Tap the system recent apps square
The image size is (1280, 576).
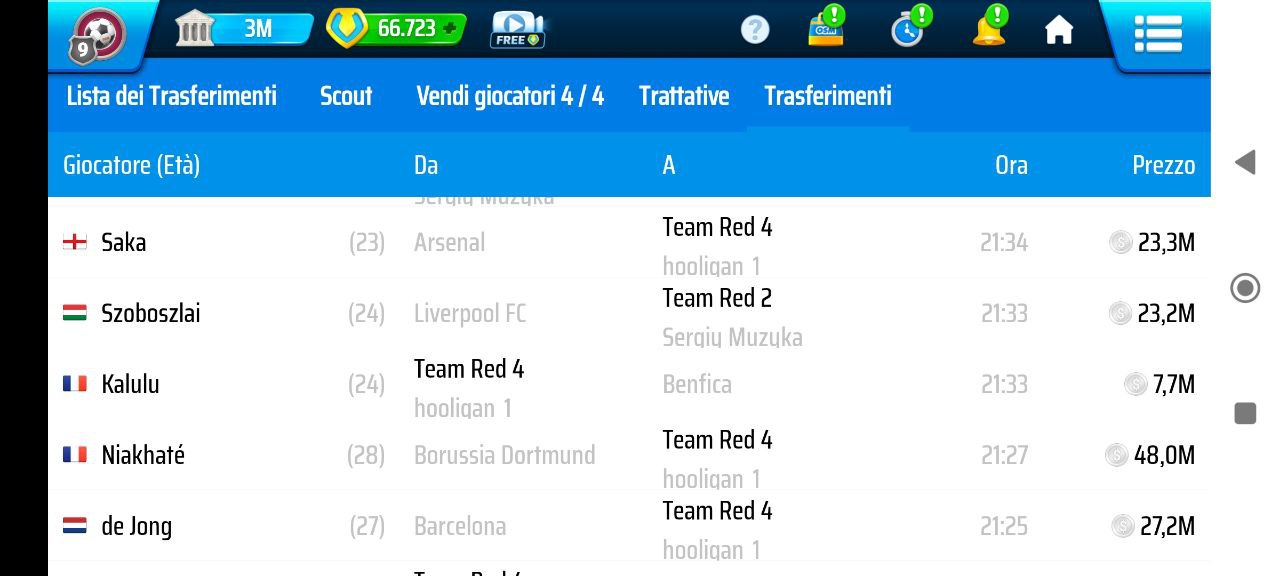click(1245, 413)
